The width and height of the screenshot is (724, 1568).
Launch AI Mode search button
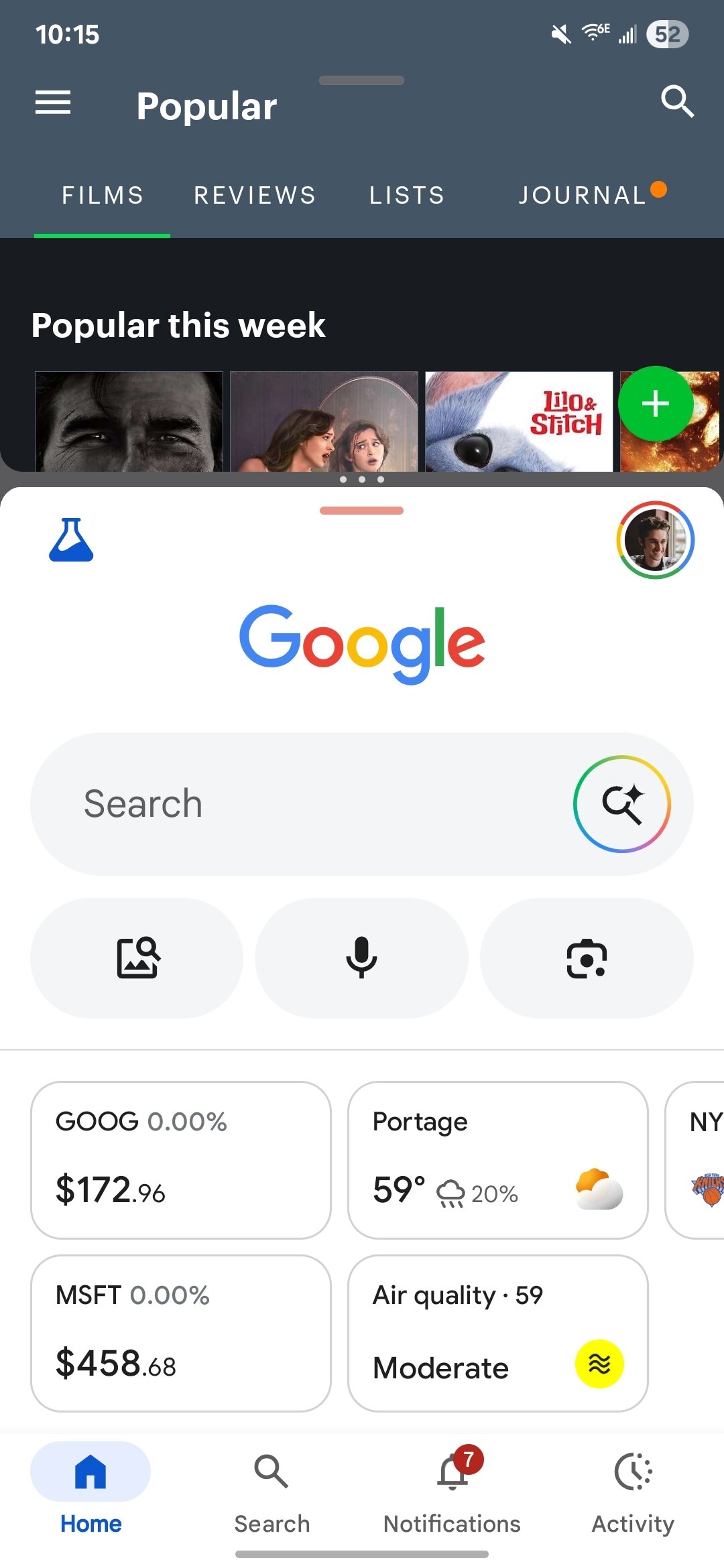click(622, 803)
